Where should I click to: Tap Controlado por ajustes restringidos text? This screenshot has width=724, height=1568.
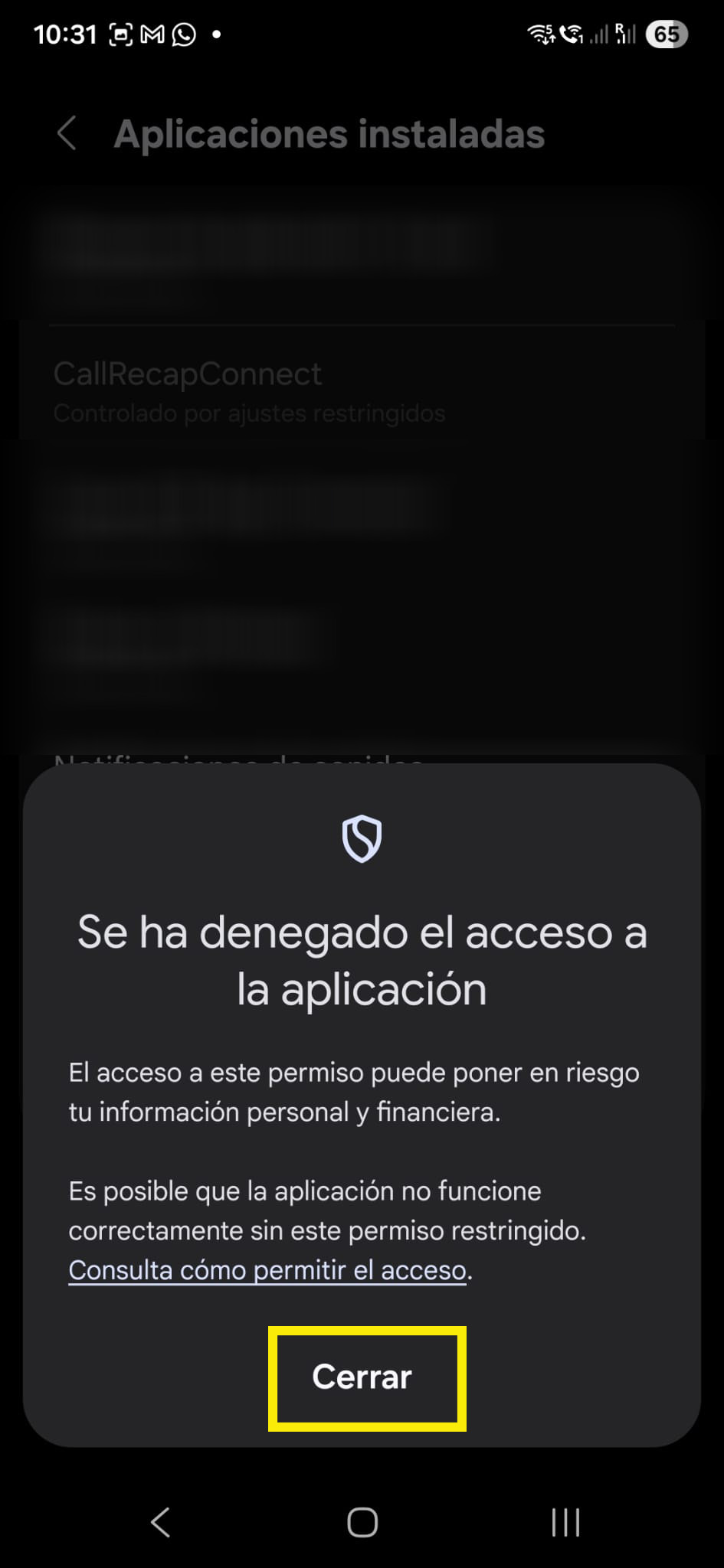coord(249,413)
